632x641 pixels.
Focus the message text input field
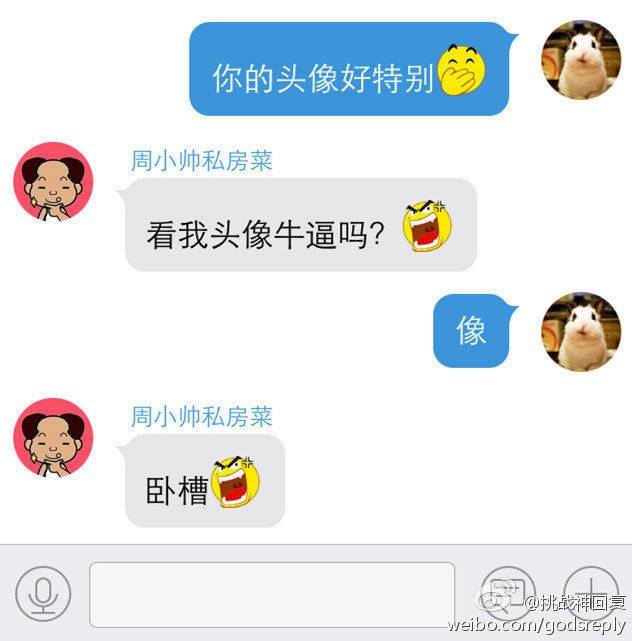(272, 594)
